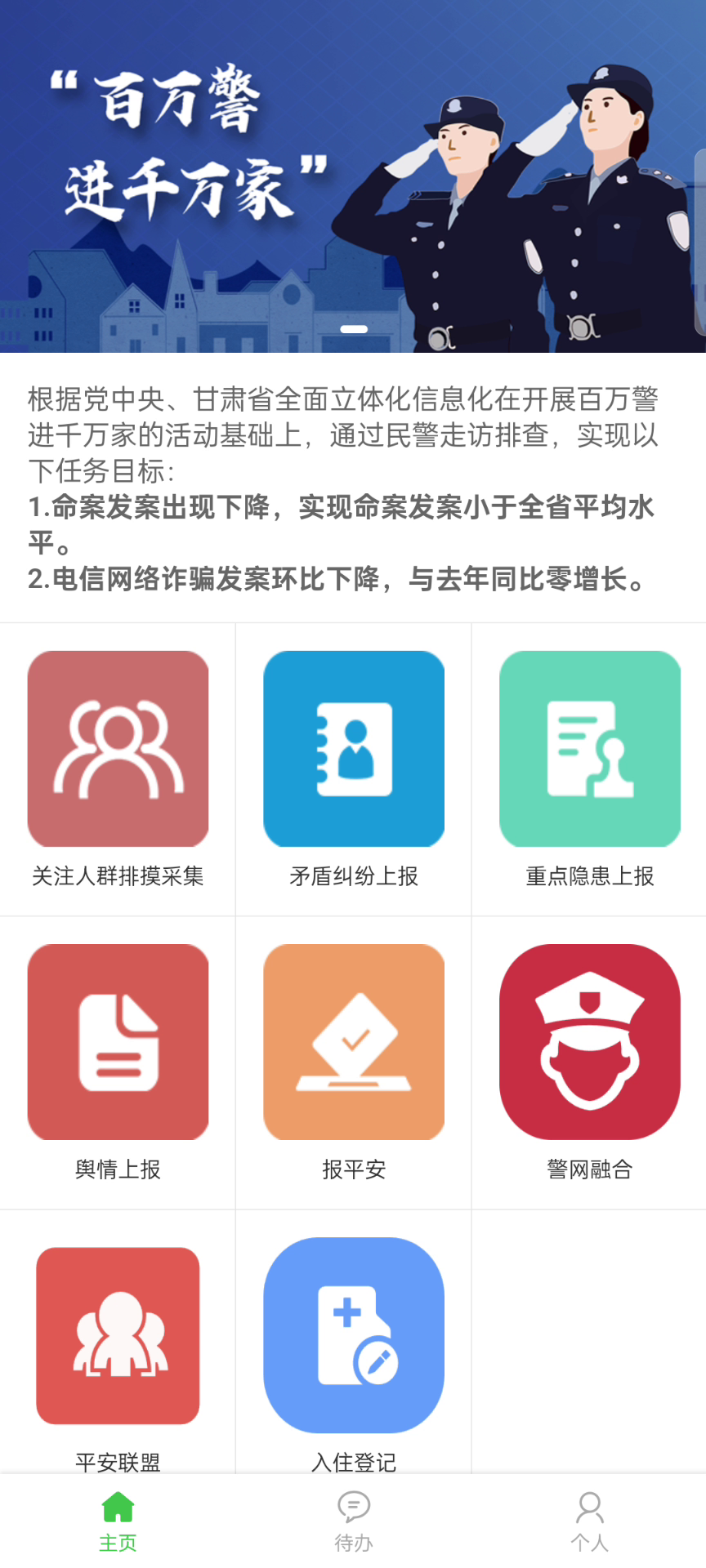Image resolution: width=706 pixels, height=1568 pixels.
Task: Open 矛盾纠纷上报 module
Action: click(x=354, y=749)
